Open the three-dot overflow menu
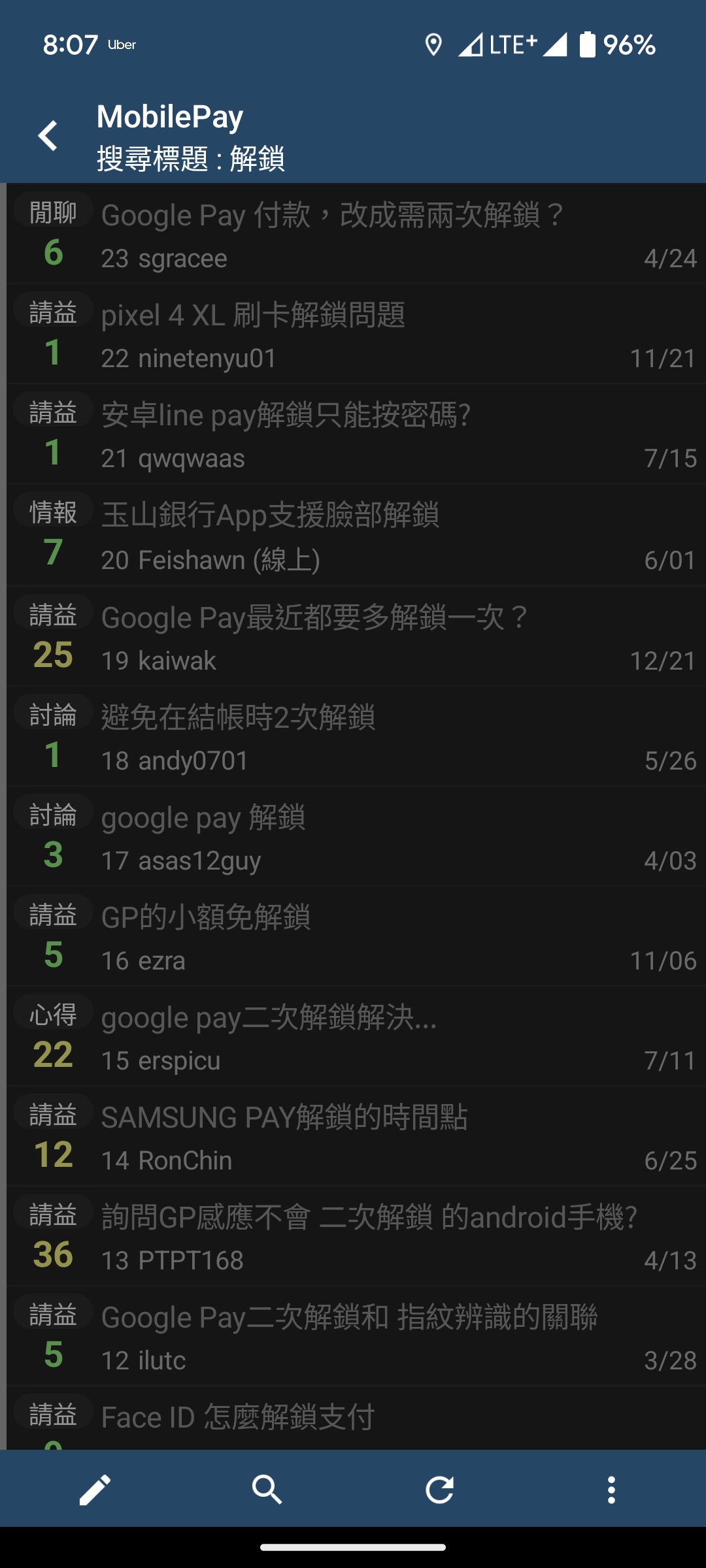 pyautogui.click(x=611, y=1490)
